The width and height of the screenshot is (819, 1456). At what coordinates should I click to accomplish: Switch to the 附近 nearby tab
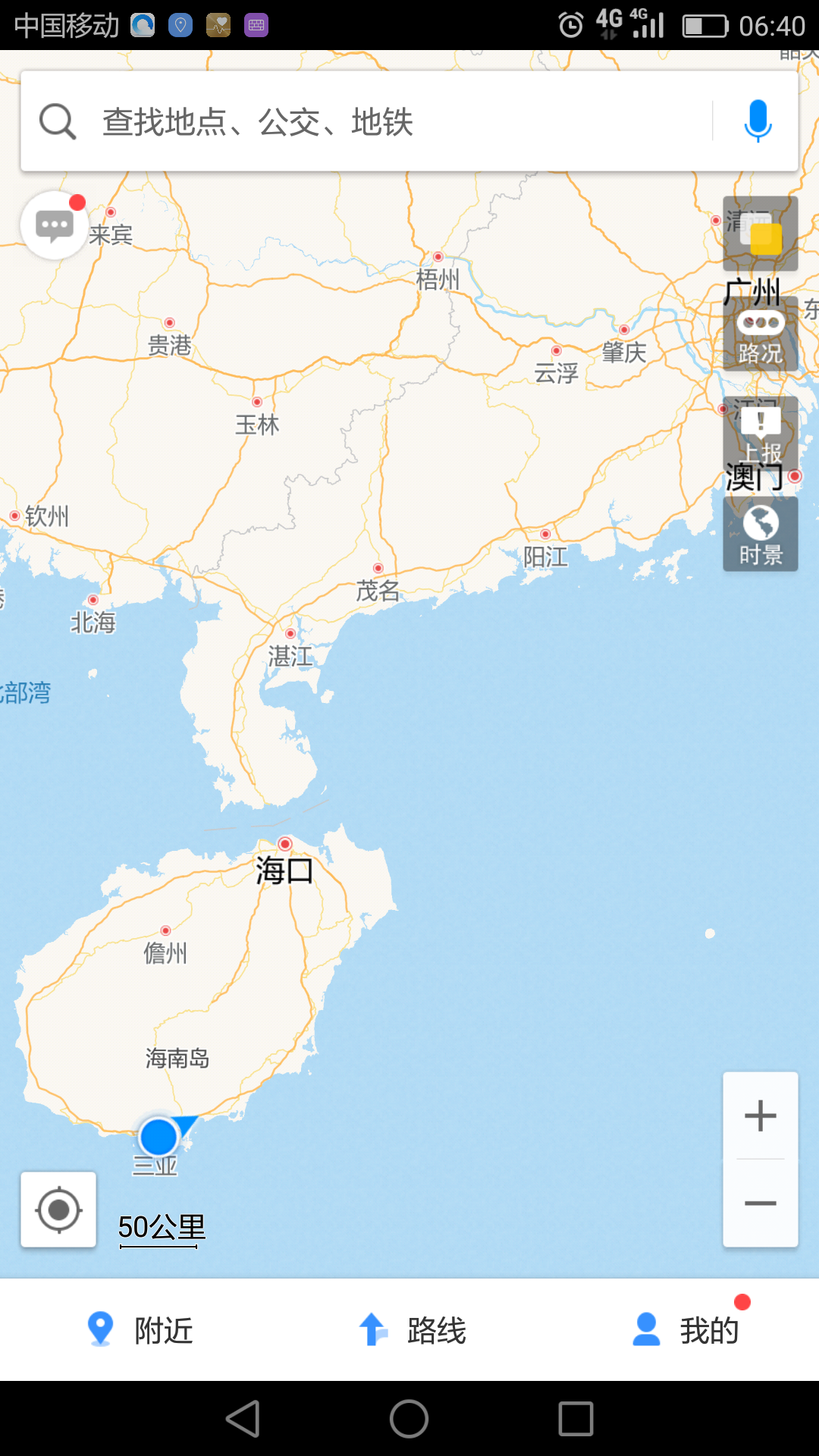[x=140, y=1330]
